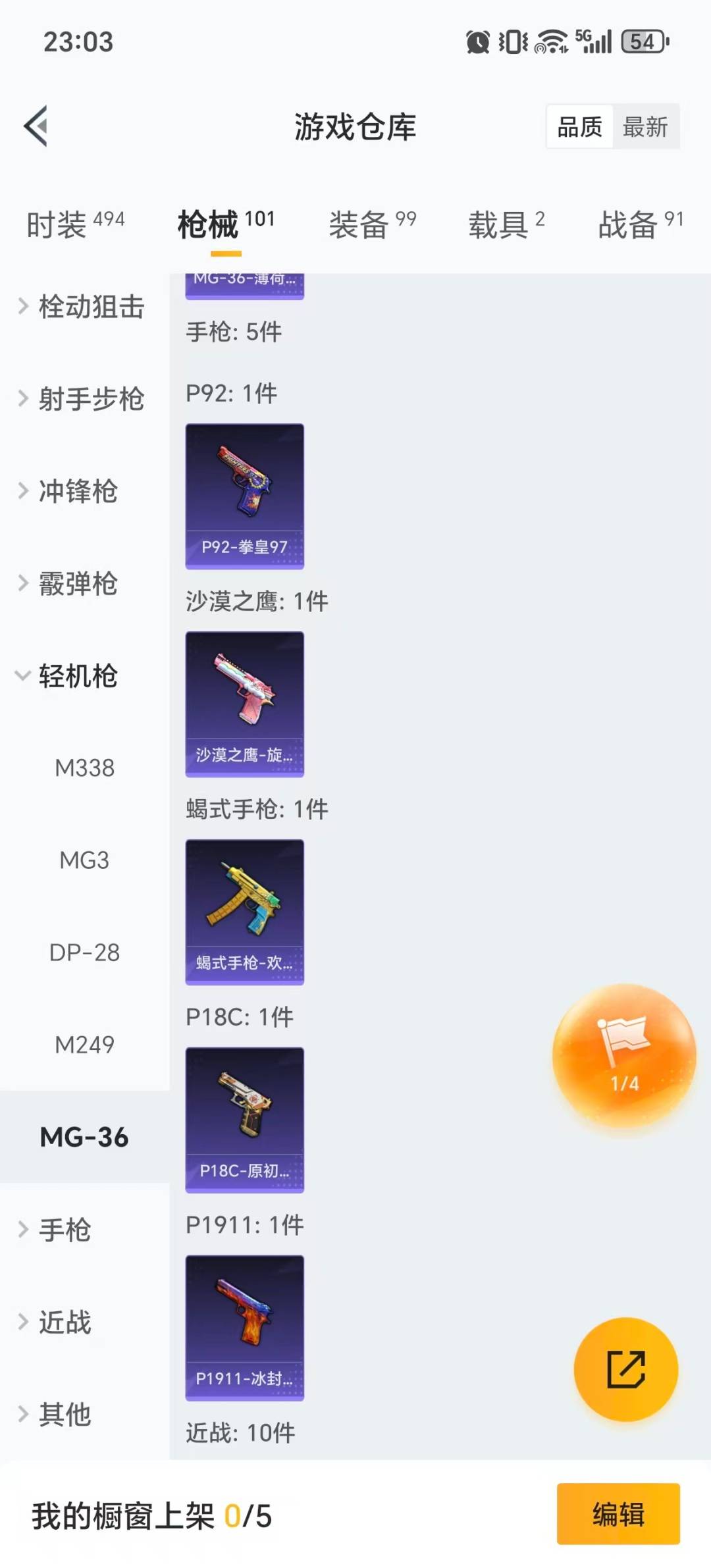The height and width of the screenshot is (1568, 711).
Task: Switch sorting to 最新
Action: click(x=646, y=127)
